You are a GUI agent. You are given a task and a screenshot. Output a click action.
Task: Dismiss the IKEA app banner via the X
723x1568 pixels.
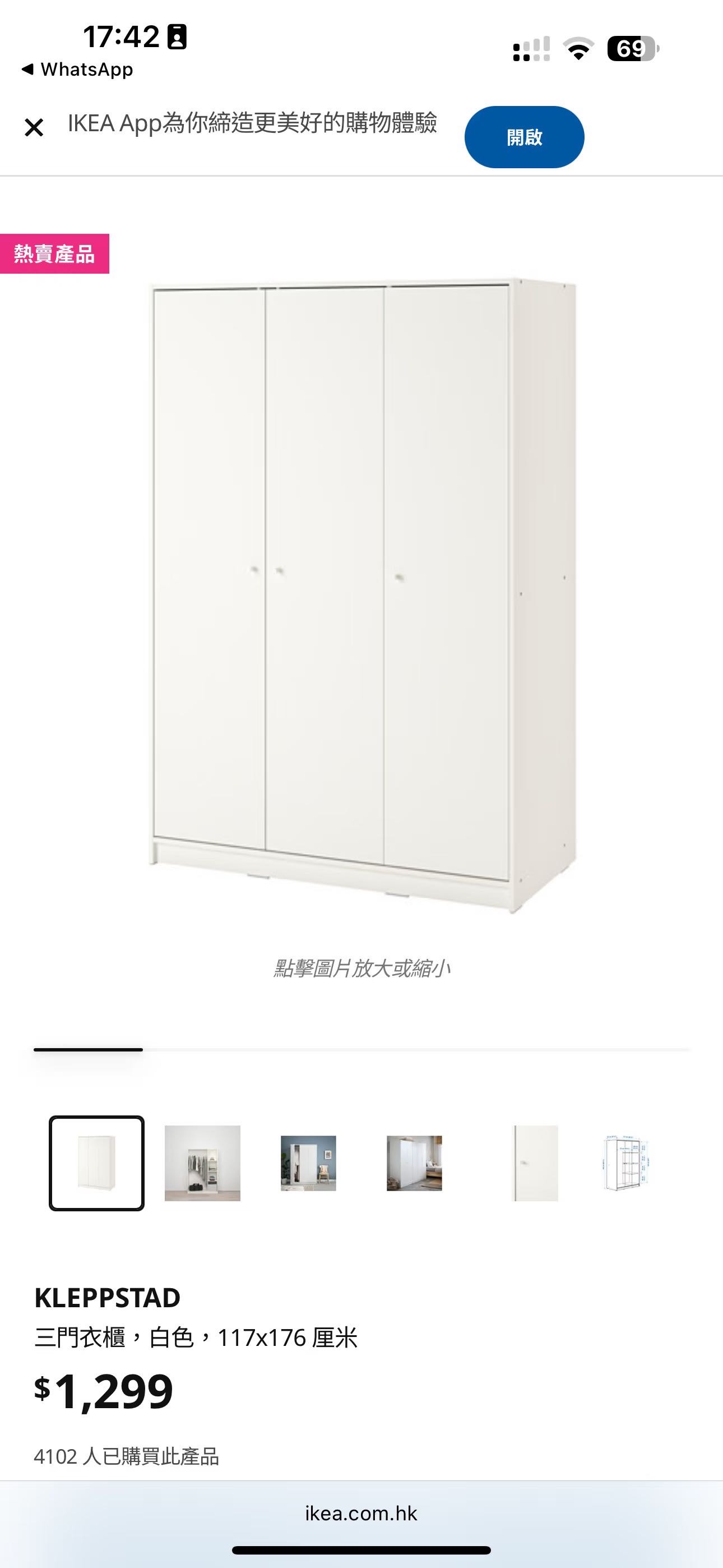pos(34,127)
